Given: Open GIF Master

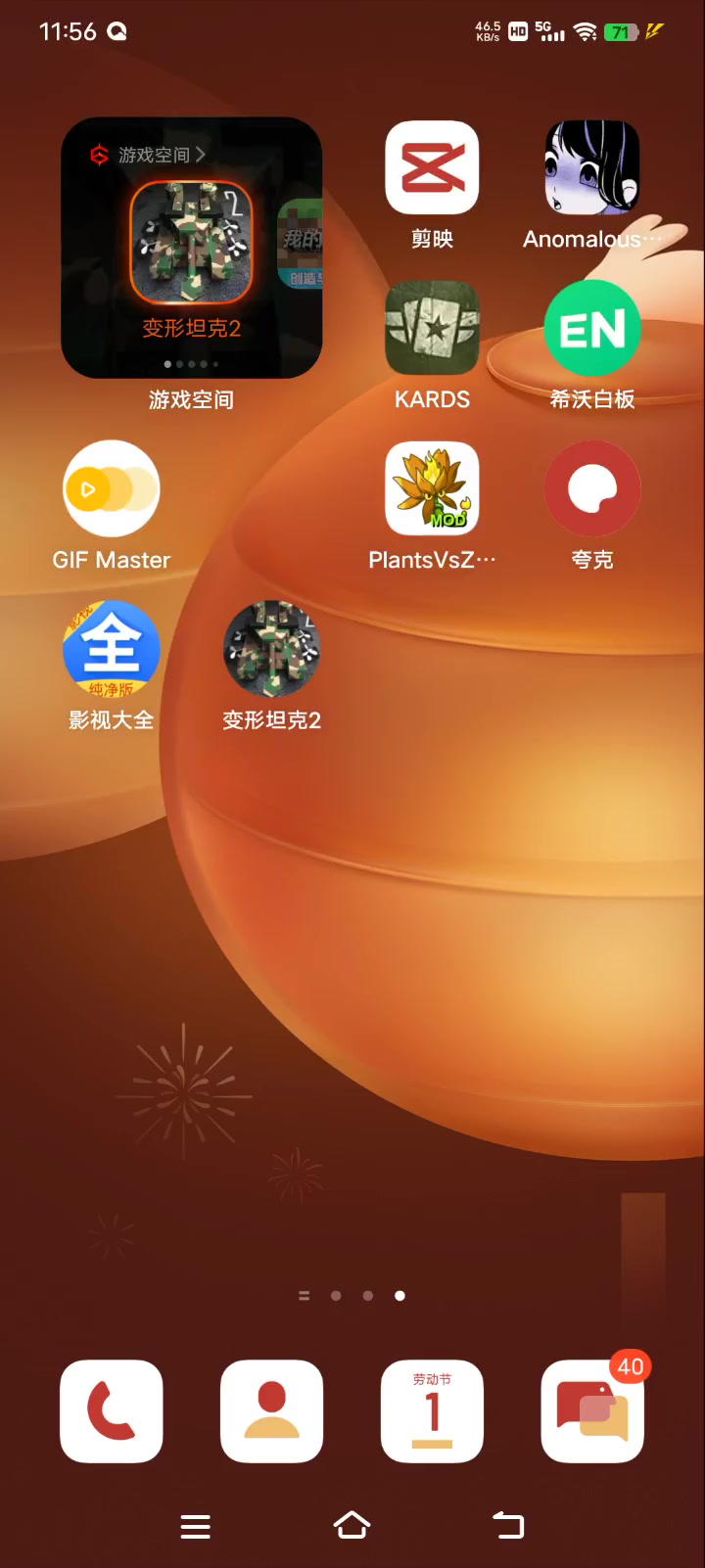Looking at the screenshot, I should point(112,488).
